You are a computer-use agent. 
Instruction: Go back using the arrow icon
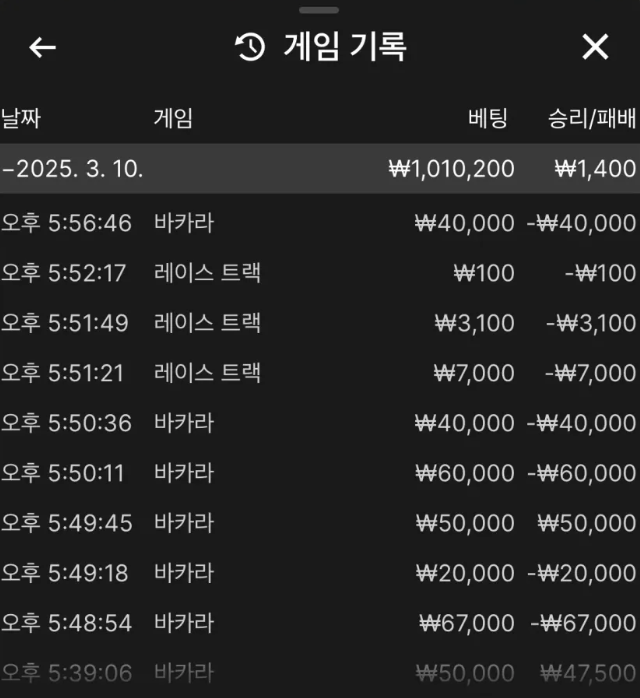tap(42, 47)
